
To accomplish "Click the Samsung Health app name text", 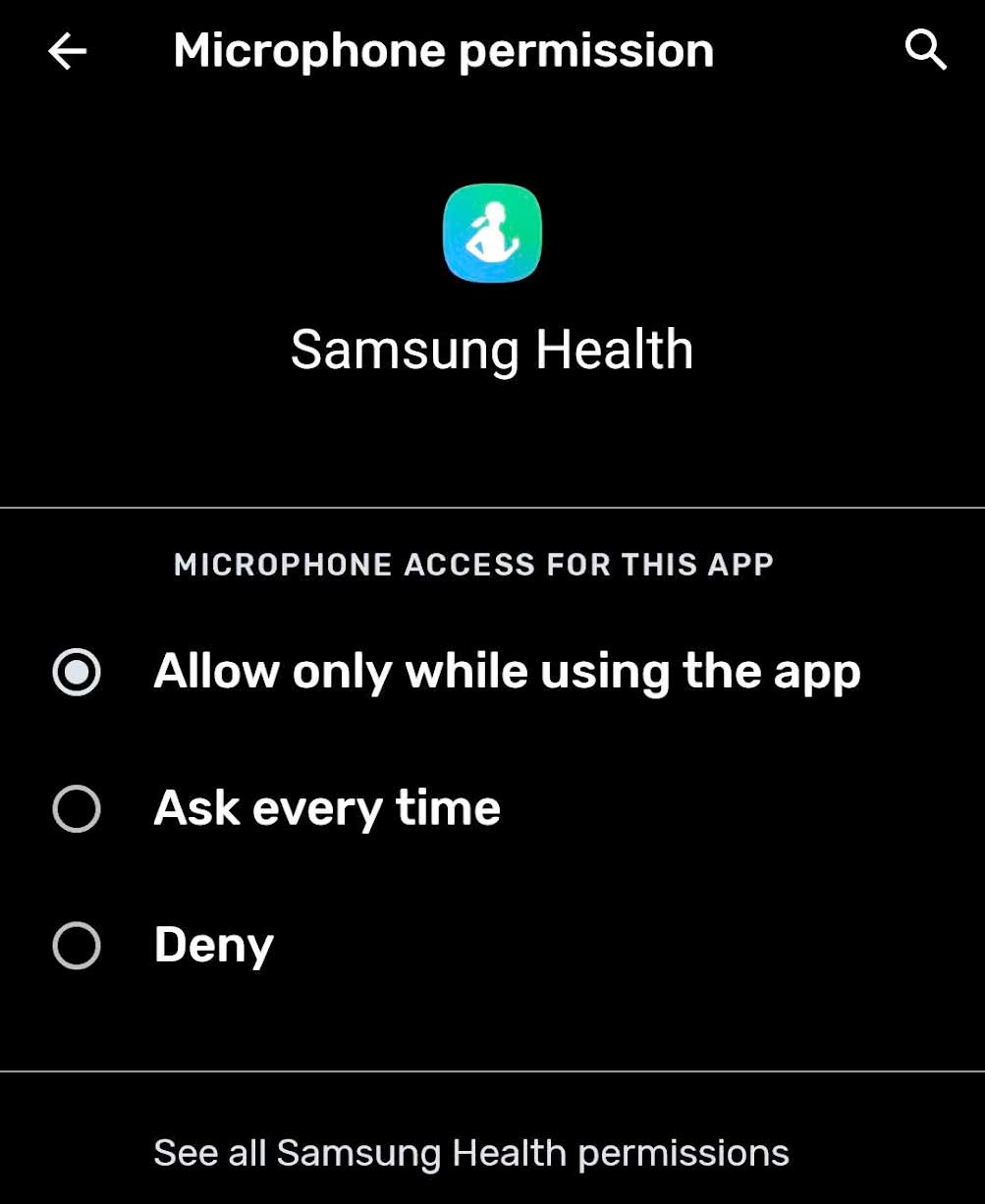I will point(492,348).
